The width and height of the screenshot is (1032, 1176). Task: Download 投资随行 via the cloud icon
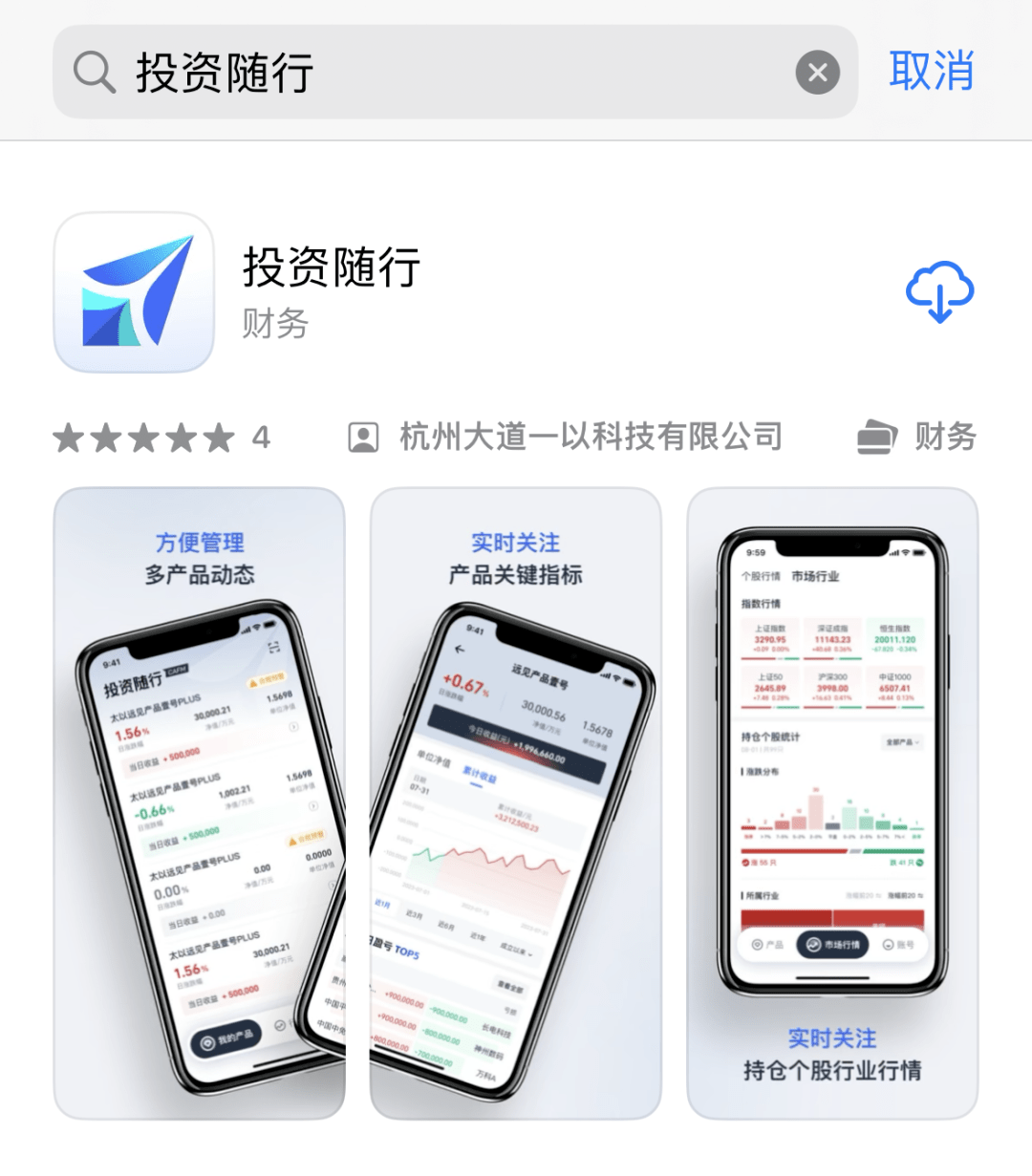pos(938,291)
